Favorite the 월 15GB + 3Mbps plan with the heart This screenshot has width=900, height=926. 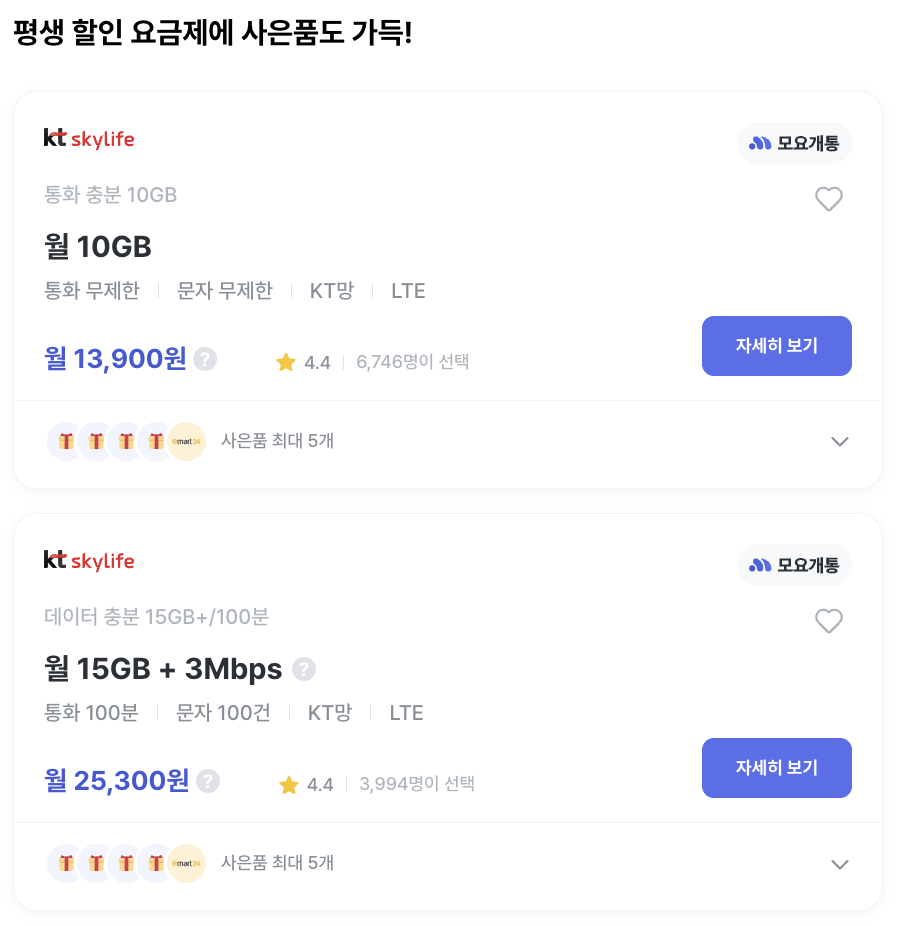point(829,621)
